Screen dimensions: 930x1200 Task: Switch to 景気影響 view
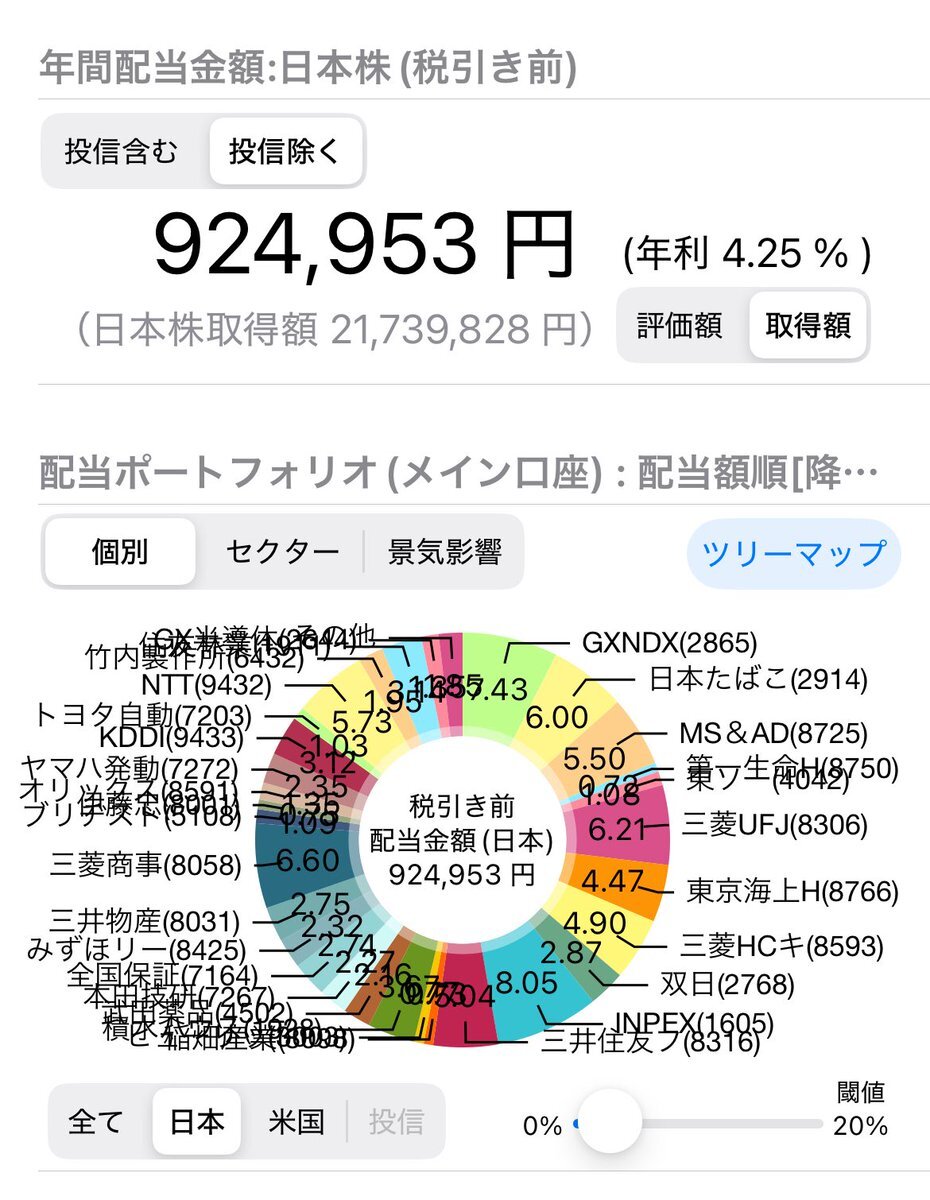tap(444, 552)
